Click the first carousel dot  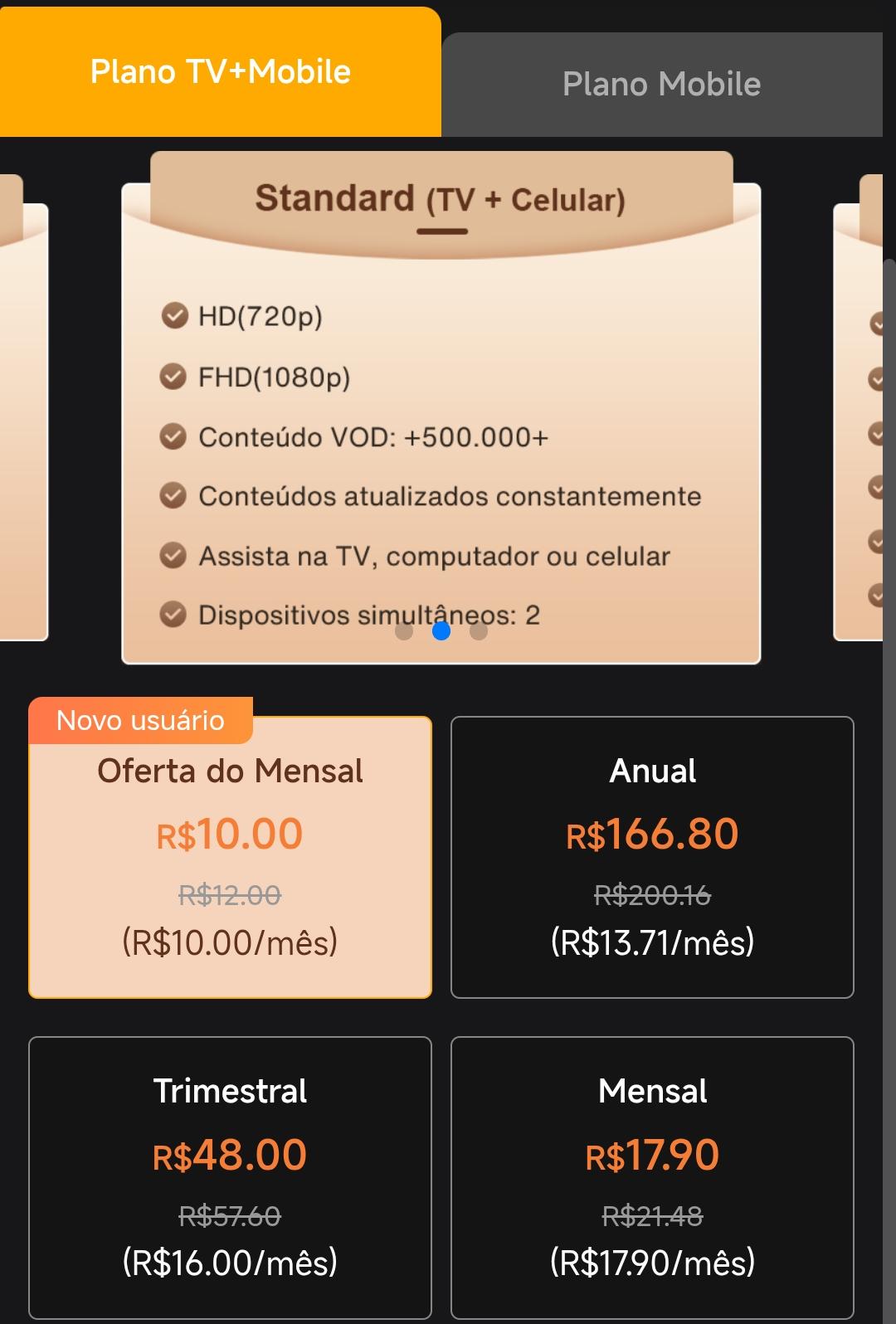pyautogui.click(x=406, y=632)
